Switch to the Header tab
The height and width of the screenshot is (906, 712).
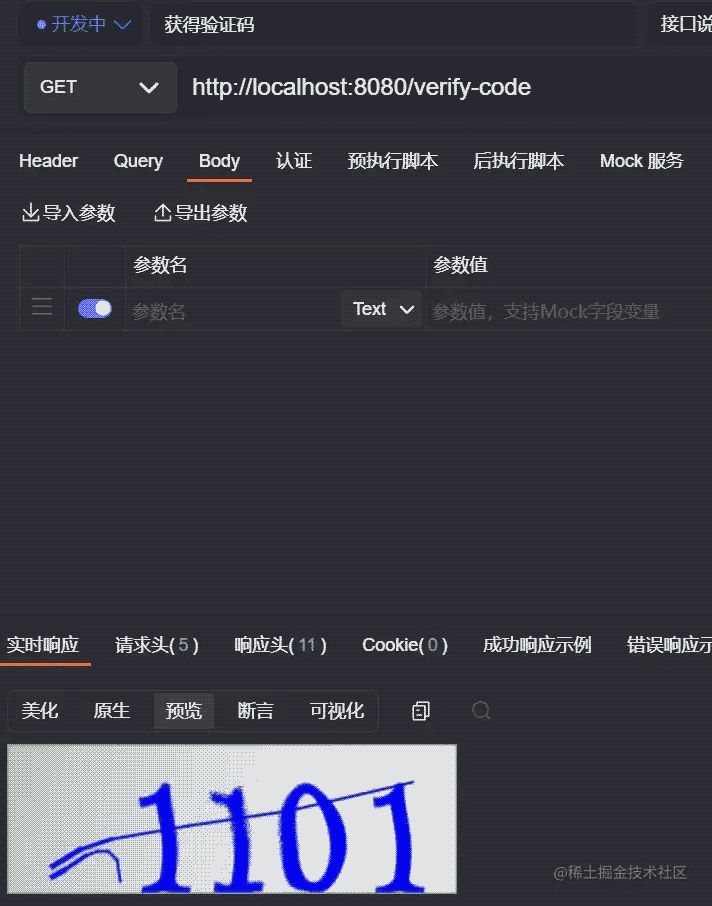48,161
